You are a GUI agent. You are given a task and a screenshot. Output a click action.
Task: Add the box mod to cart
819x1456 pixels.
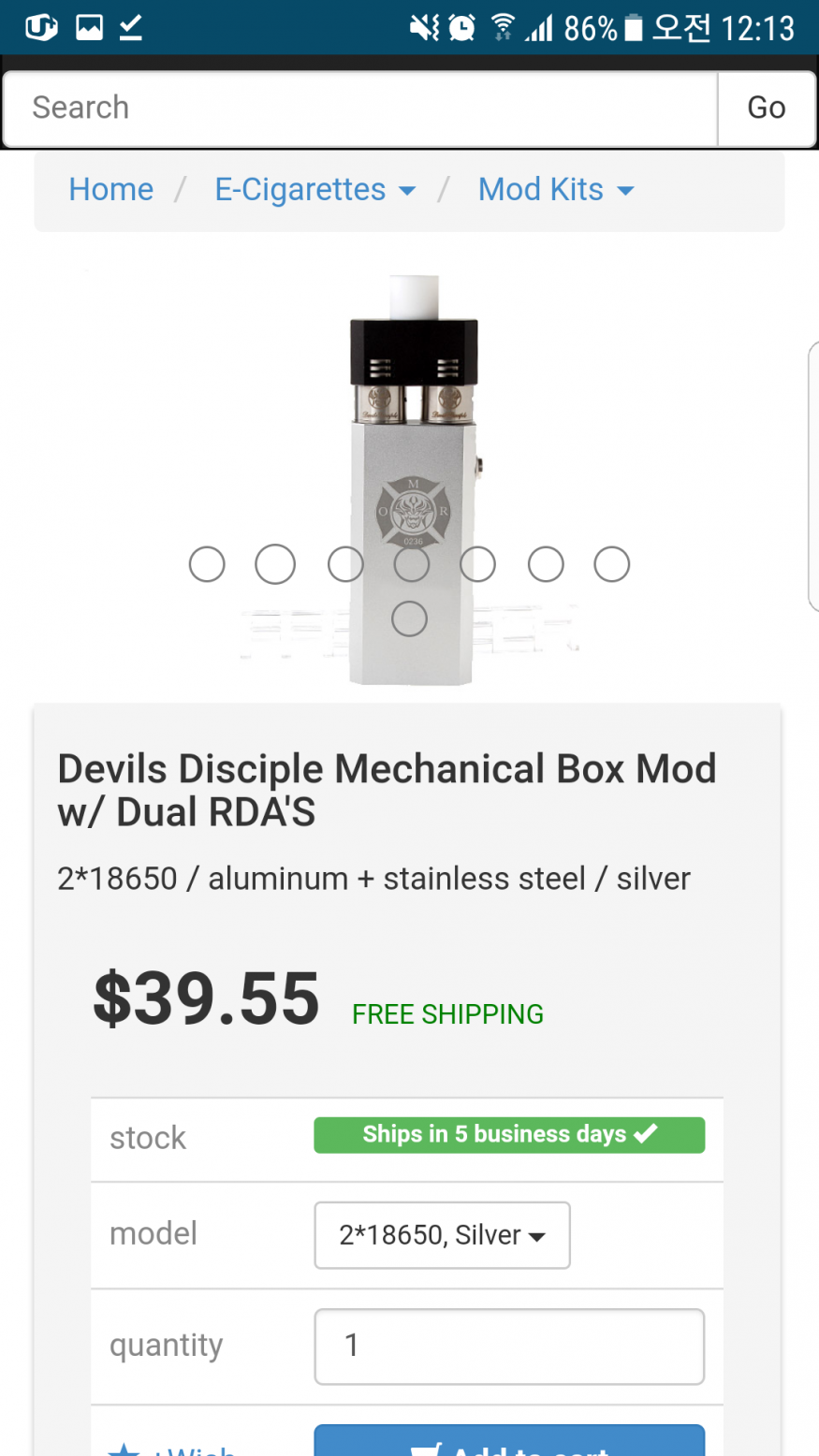pos(508,1443)
